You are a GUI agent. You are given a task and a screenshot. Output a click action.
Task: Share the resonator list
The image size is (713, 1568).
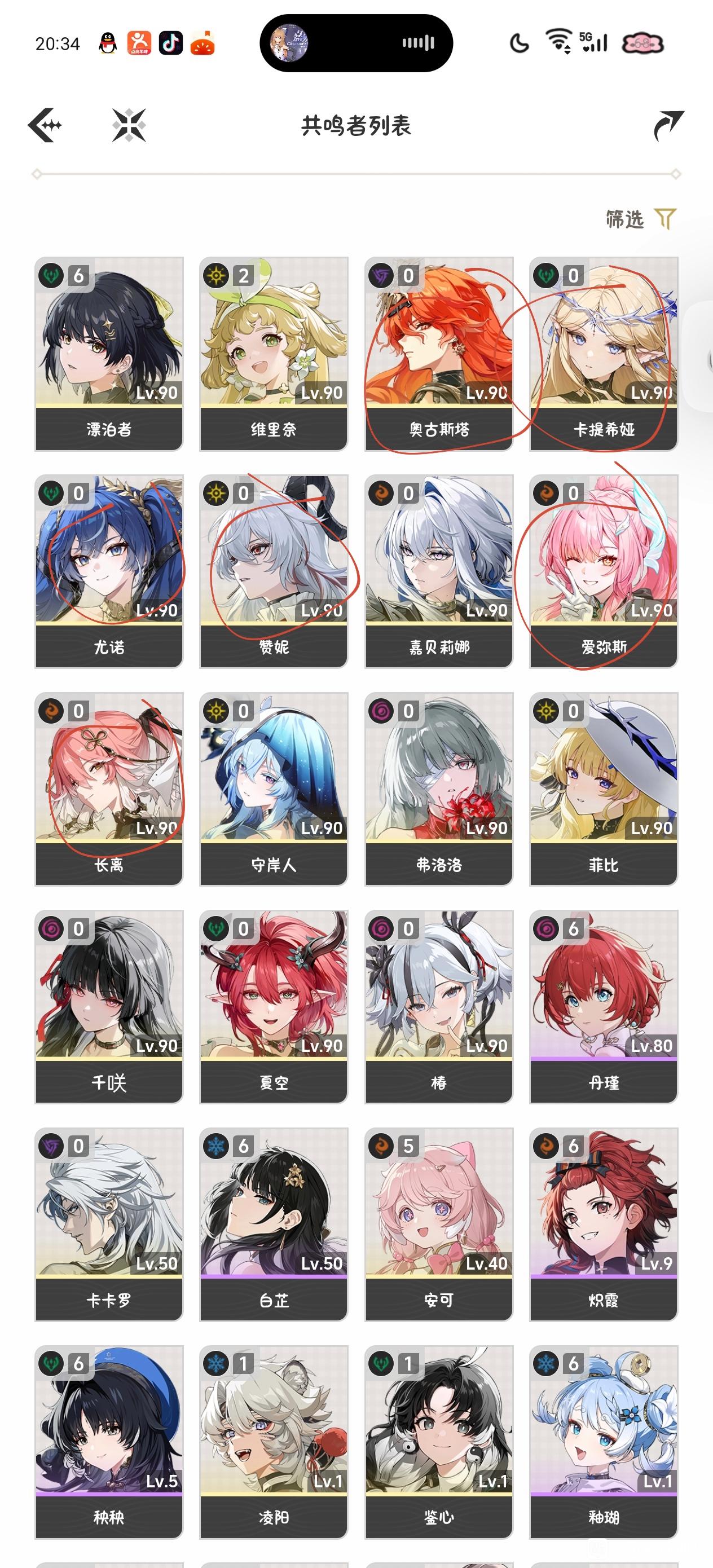pos(668,126)
